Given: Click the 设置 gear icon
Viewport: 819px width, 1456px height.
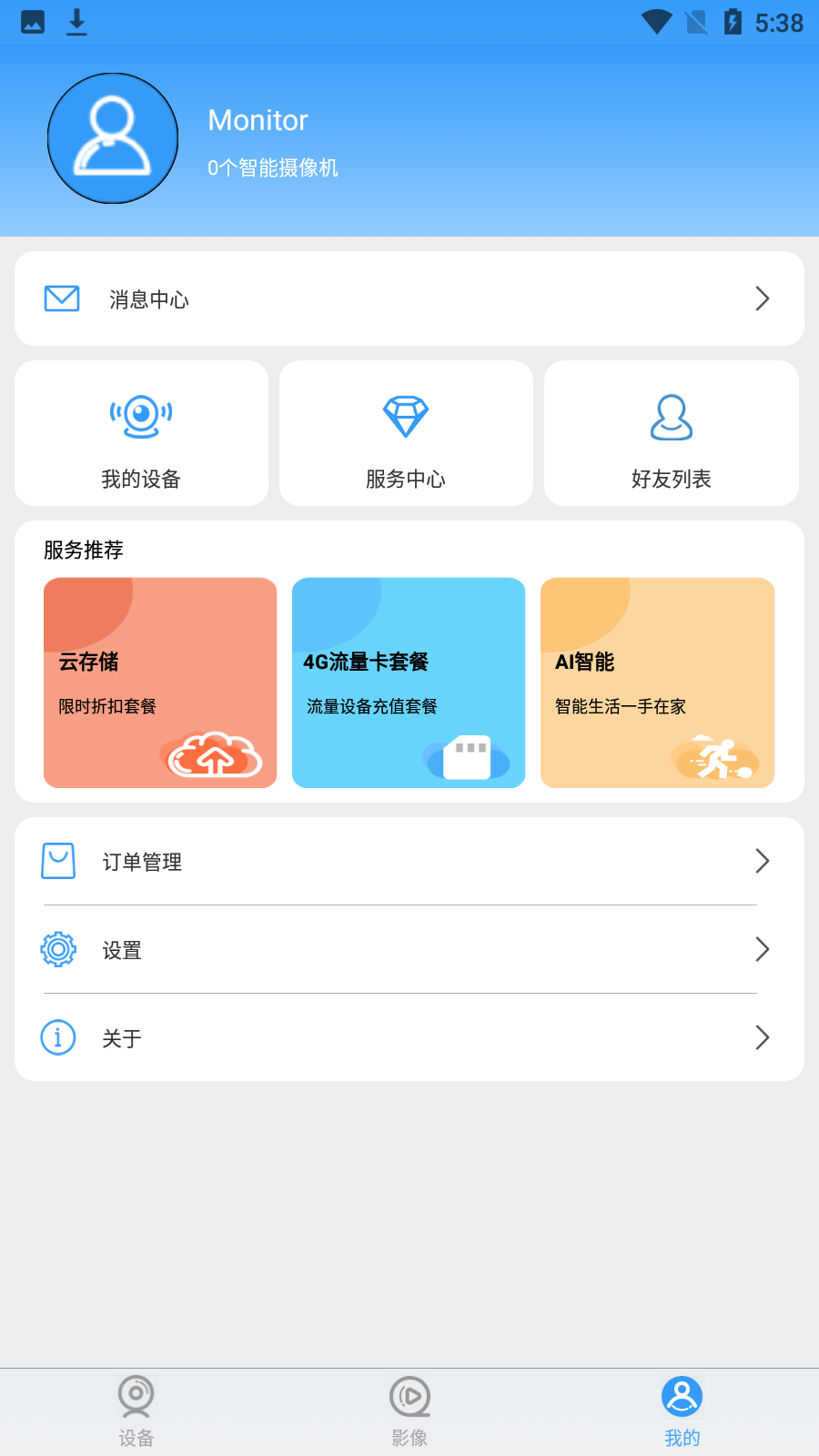Looking at the screenshot, I should (57, 948).
